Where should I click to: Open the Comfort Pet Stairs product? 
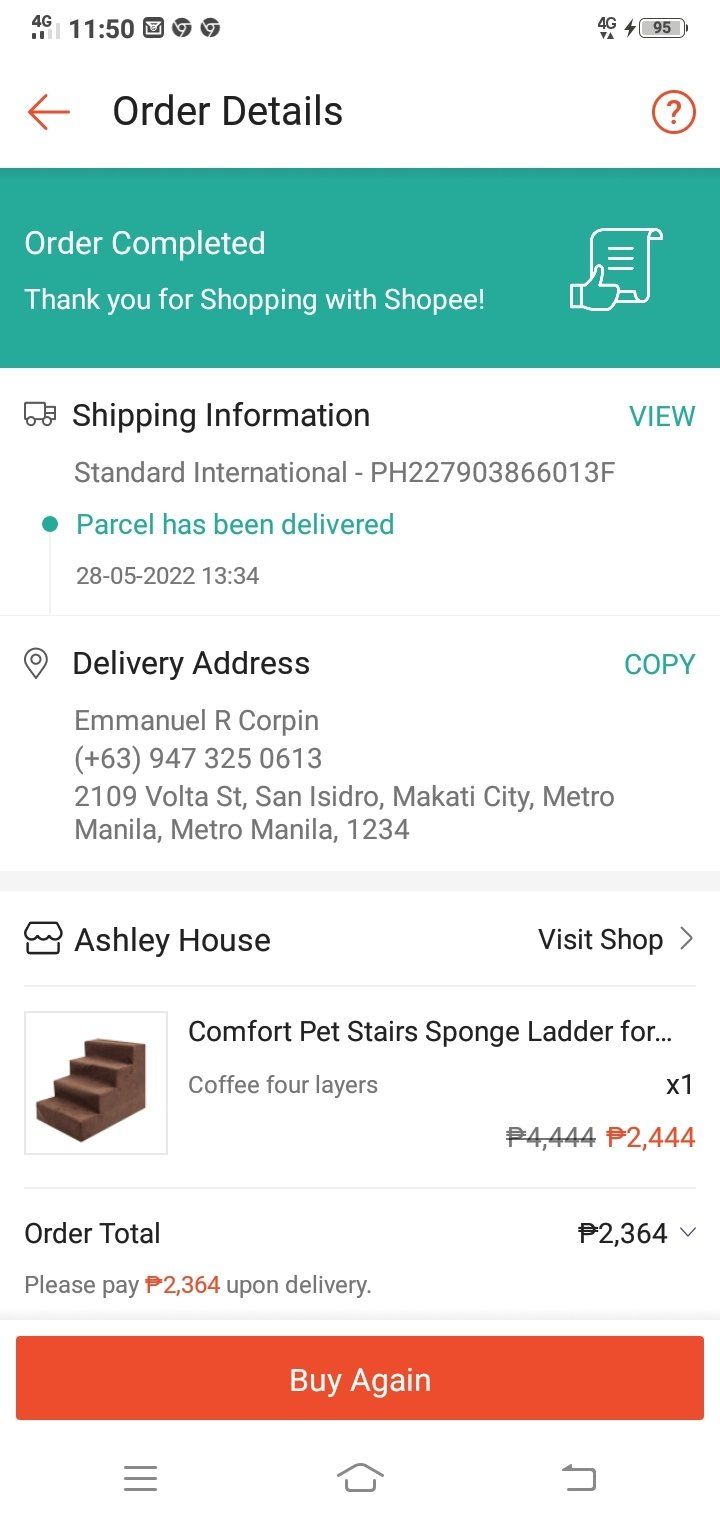(x=429, y=1032)
